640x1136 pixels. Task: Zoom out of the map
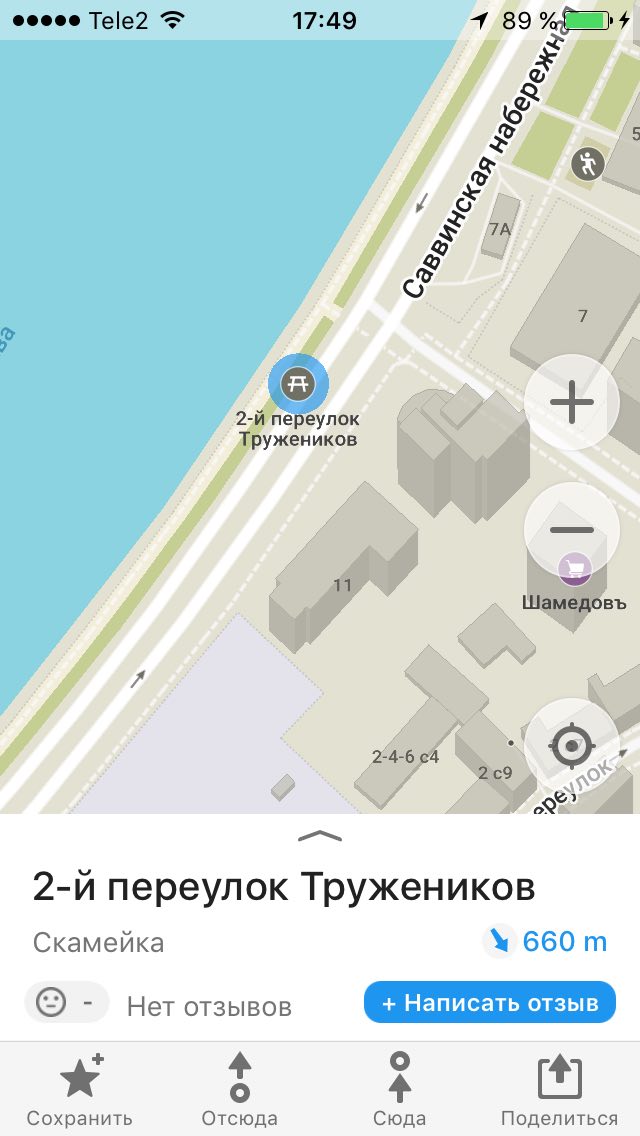pyautogui.click(x=571, y=530)
